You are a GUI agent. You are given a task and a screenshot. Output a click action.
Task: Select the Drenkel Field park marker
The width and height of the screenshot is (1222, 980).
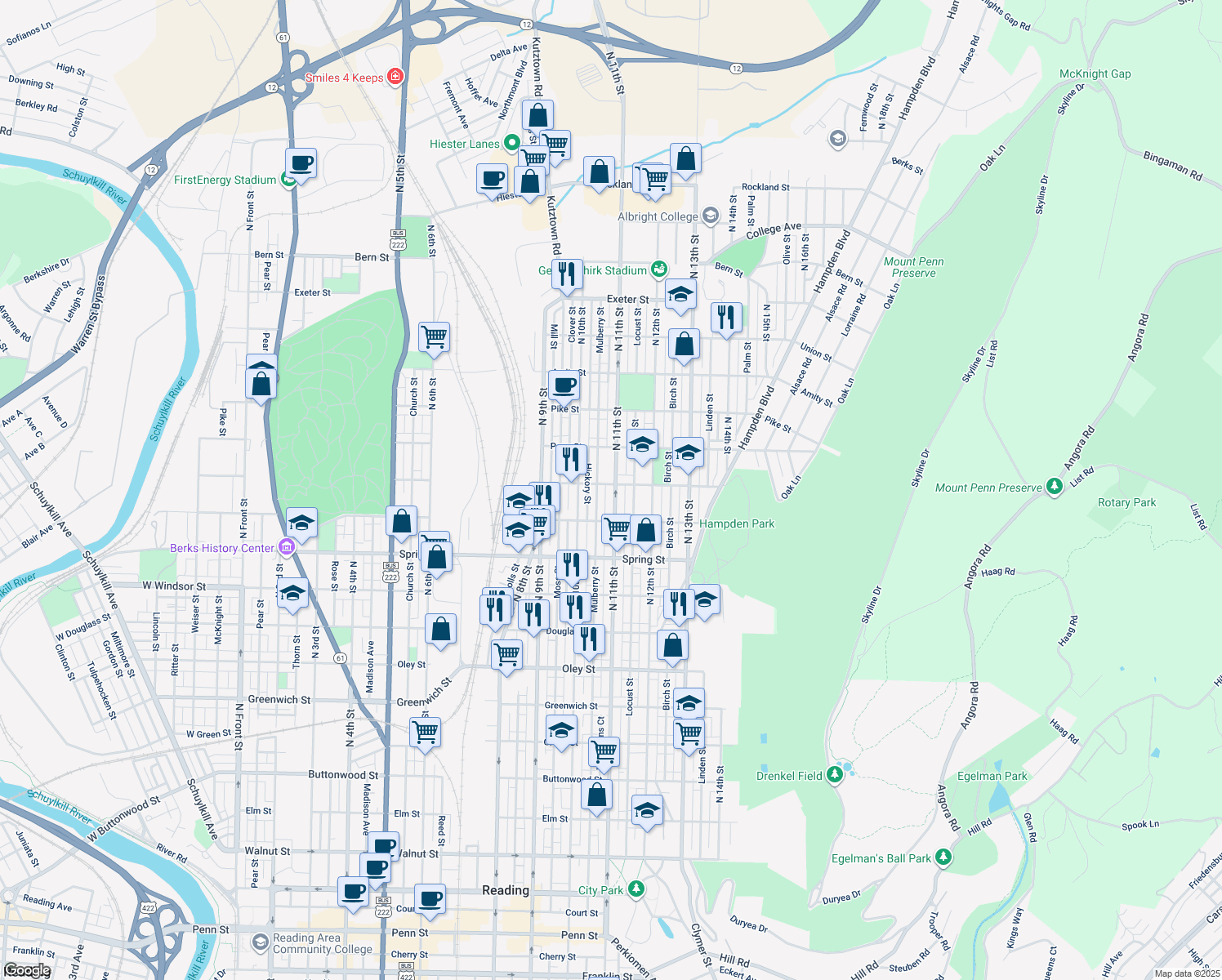[x=834, y=774]
